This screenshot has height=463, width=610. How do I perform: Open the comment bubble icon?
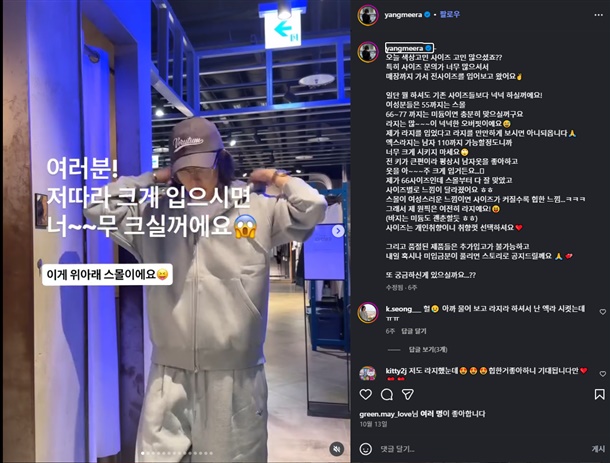(x=387, y=395)
